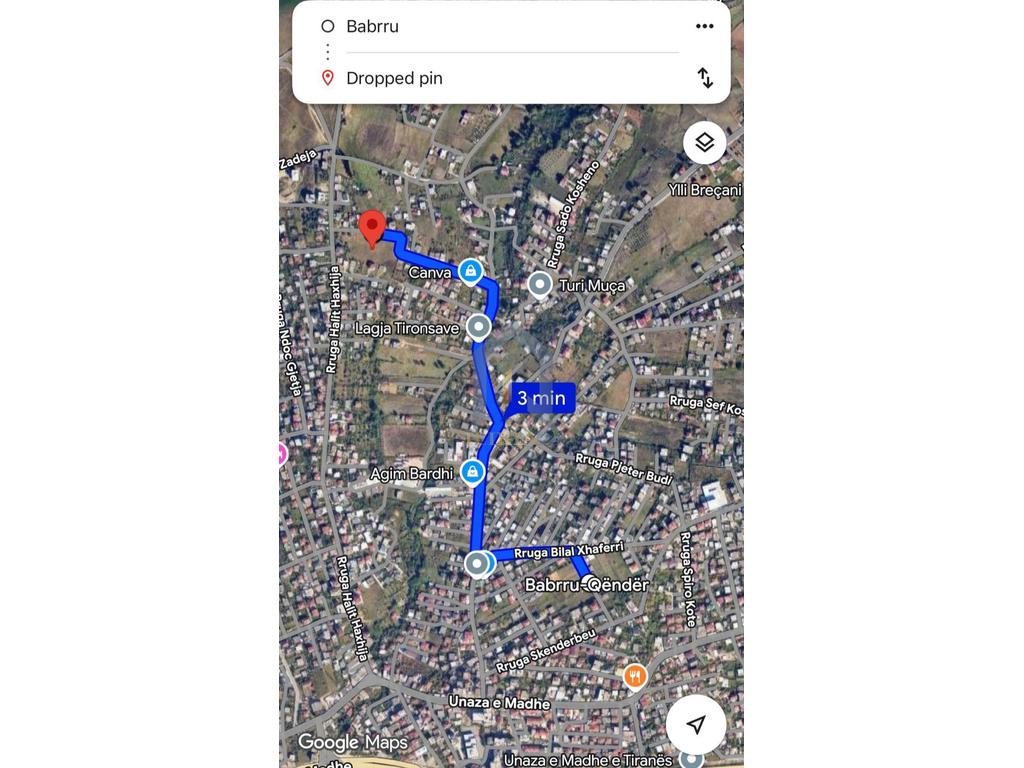Open the Canva place marker

point(471,271)
